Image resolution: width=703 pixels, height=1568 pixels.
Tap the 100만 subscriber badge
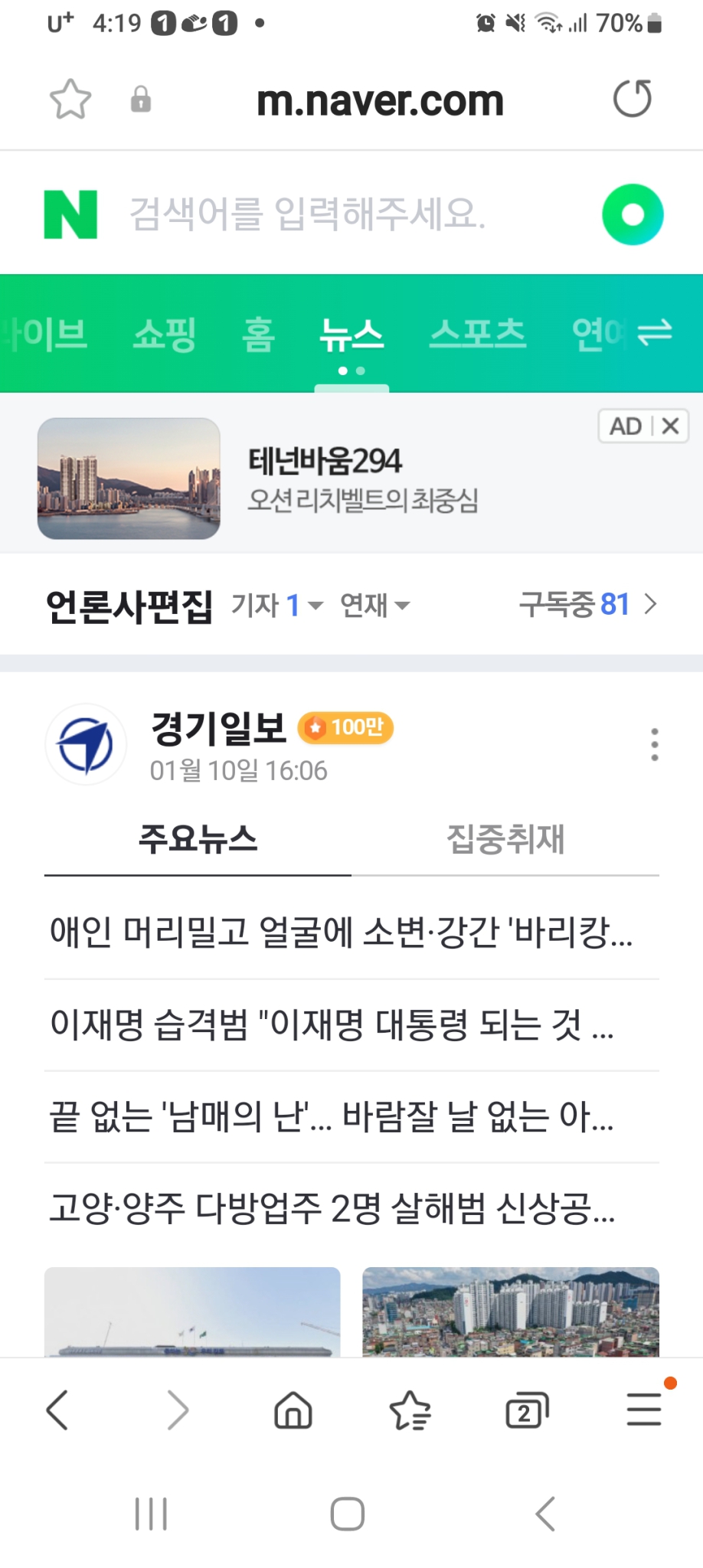coord(345,728)
